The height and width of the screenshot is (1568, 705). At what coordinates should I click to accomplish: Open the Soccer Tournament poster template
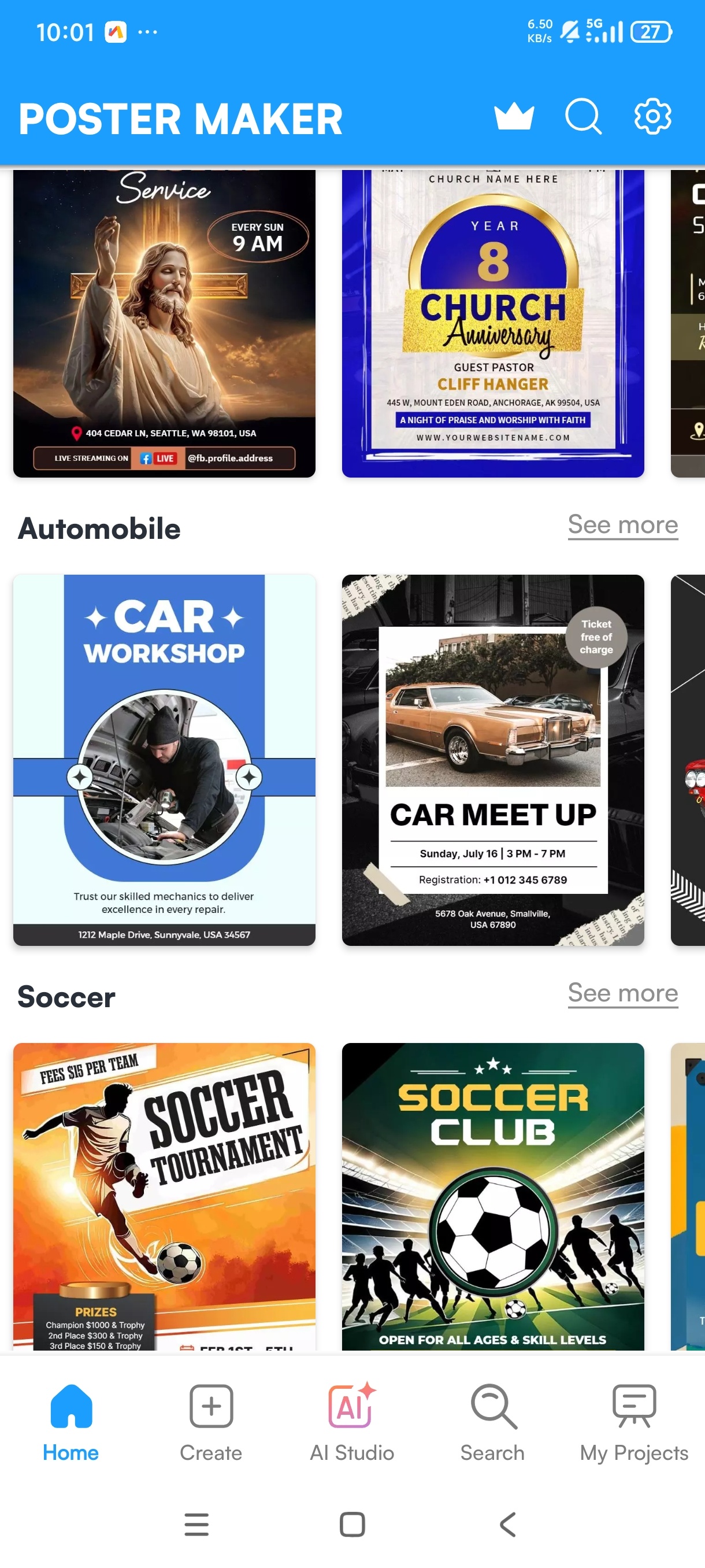click(x=164, y=1196)
